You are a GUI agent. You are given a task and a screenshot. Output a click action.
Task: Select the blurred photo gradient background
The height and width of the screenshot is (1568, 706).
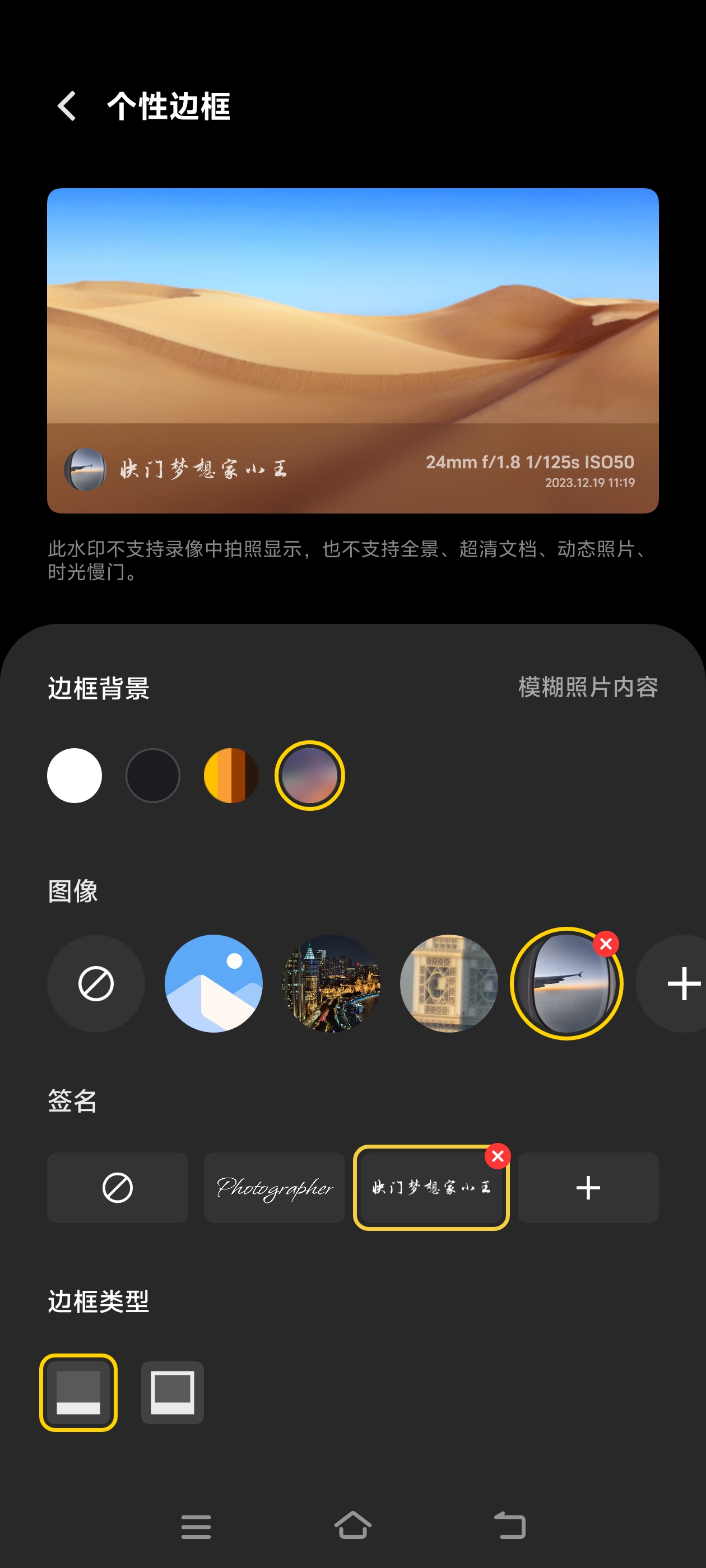[x=309, y=776]
